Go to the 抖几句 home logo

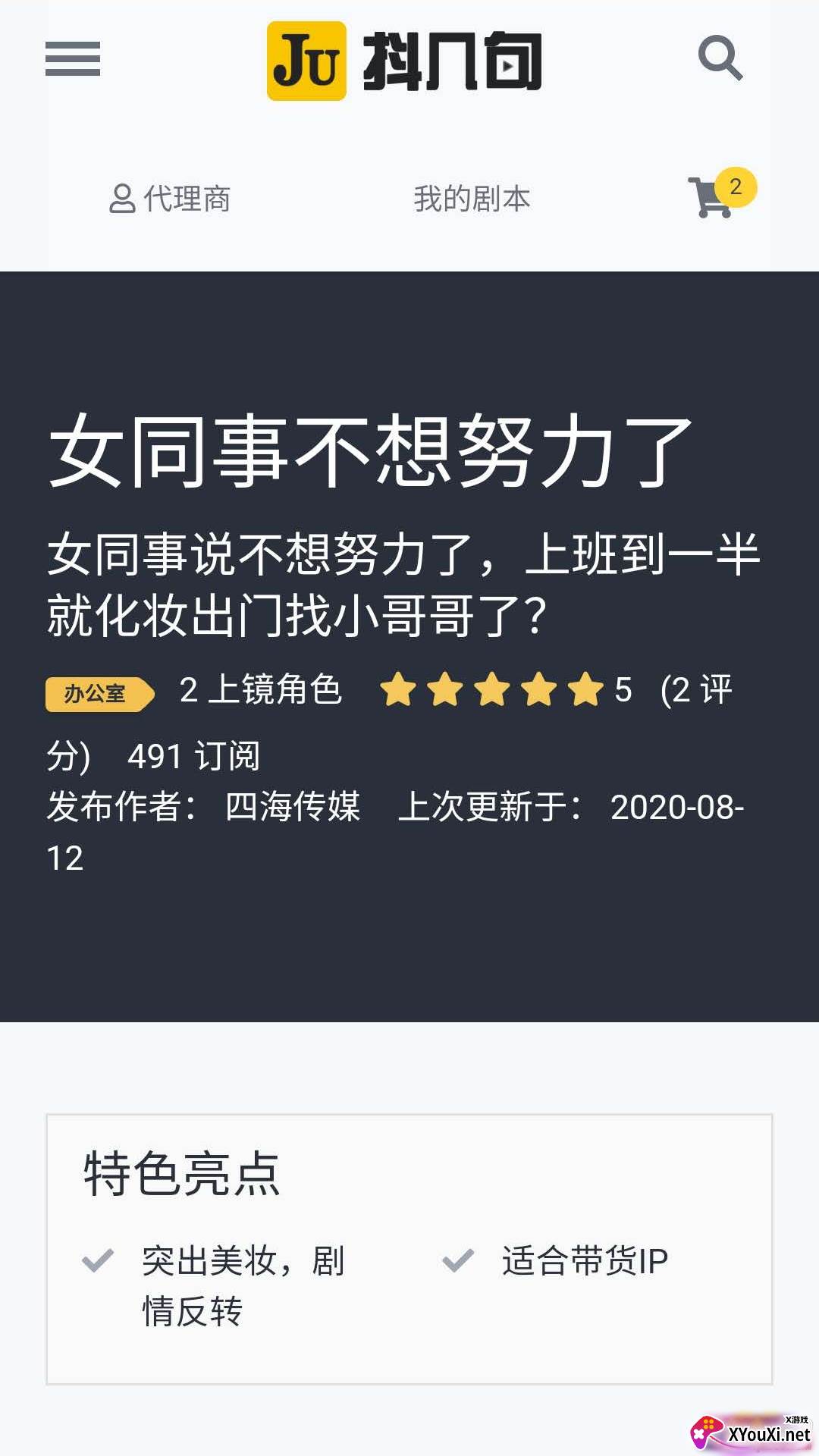point(404,61)
